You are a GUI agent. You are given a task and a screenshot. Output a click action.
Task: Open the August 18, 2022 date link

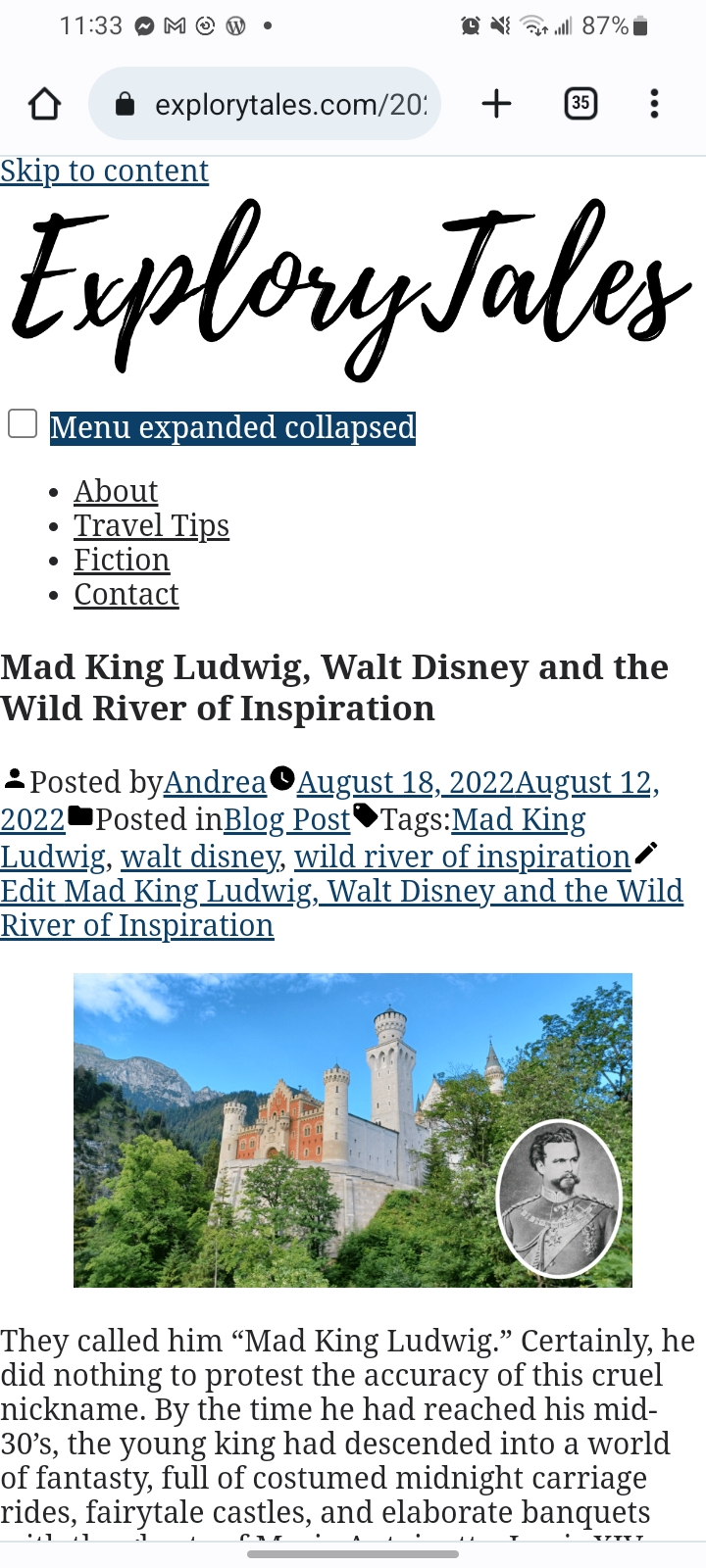click(x=405, y=783)
